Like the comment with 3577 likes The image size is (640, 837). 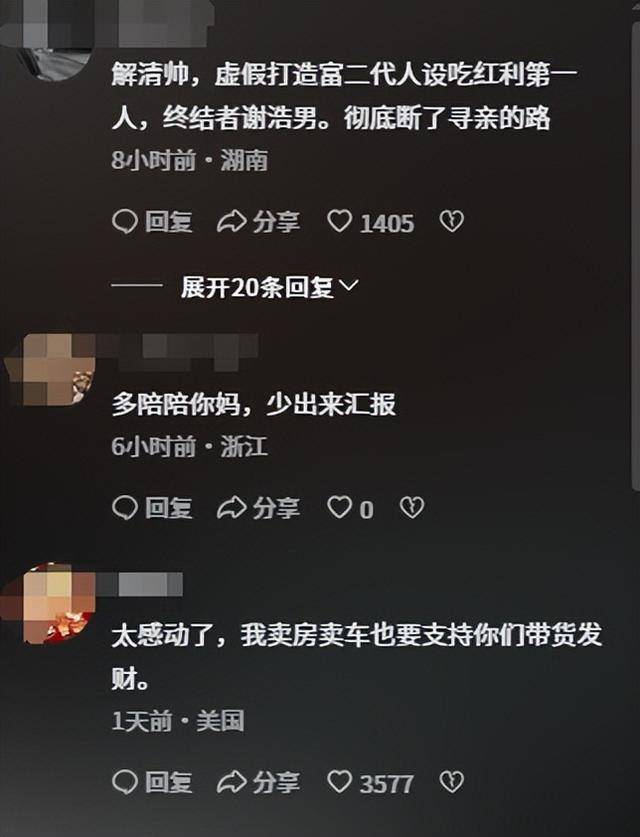341,782
